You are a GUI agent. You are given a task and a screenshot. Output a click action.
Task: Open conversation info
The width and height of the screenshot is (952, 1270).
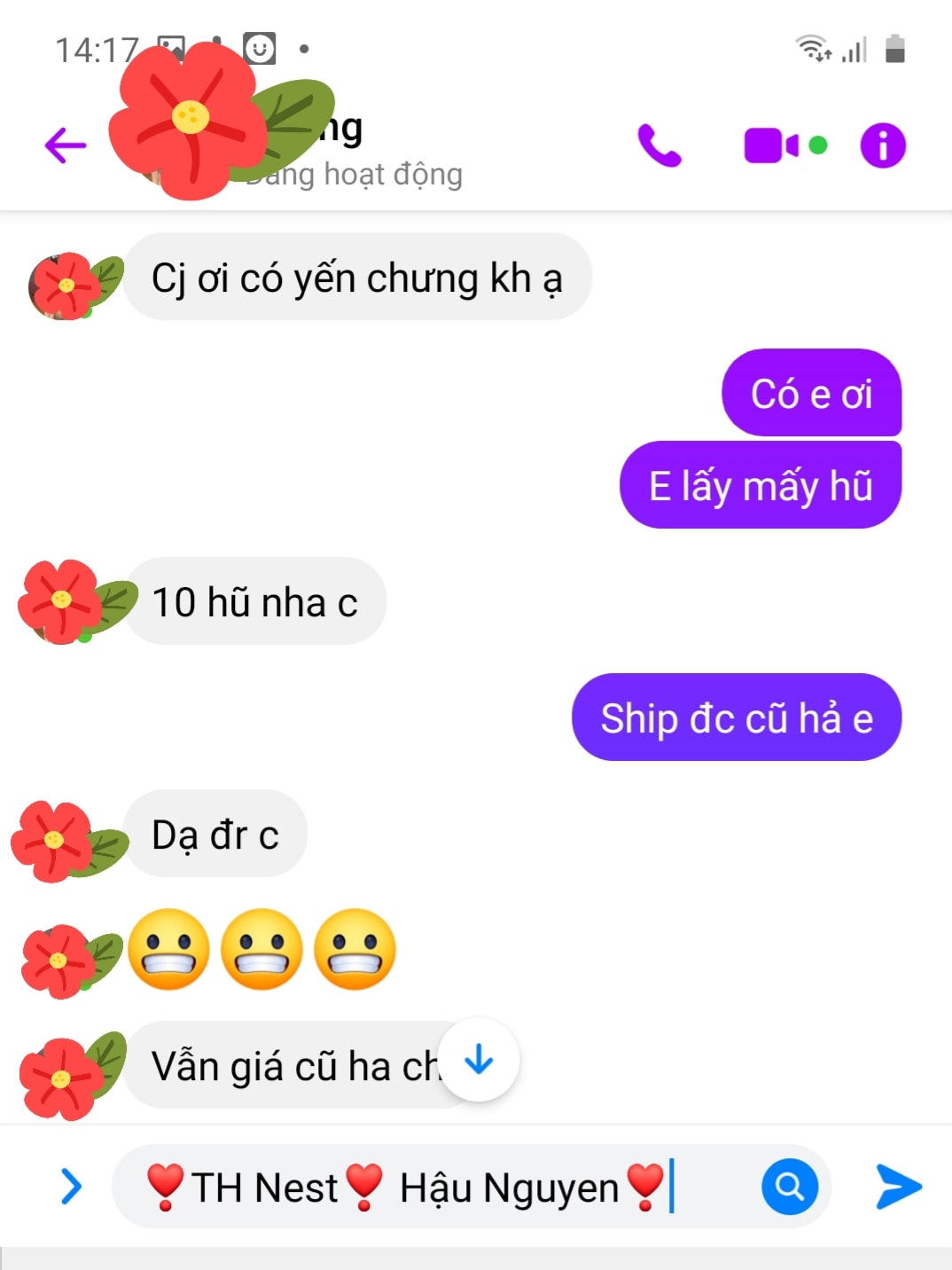point(882,145)
